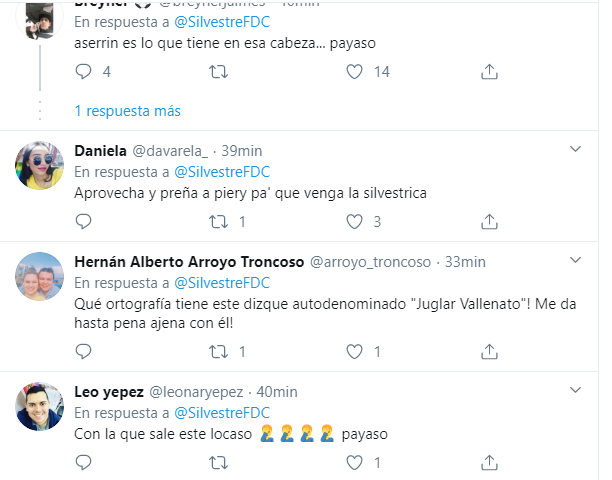Viewport: 612px width, 480px height.
Task: Share the 'aserrin es lo que tiene' reply
Action: (490, 72)
